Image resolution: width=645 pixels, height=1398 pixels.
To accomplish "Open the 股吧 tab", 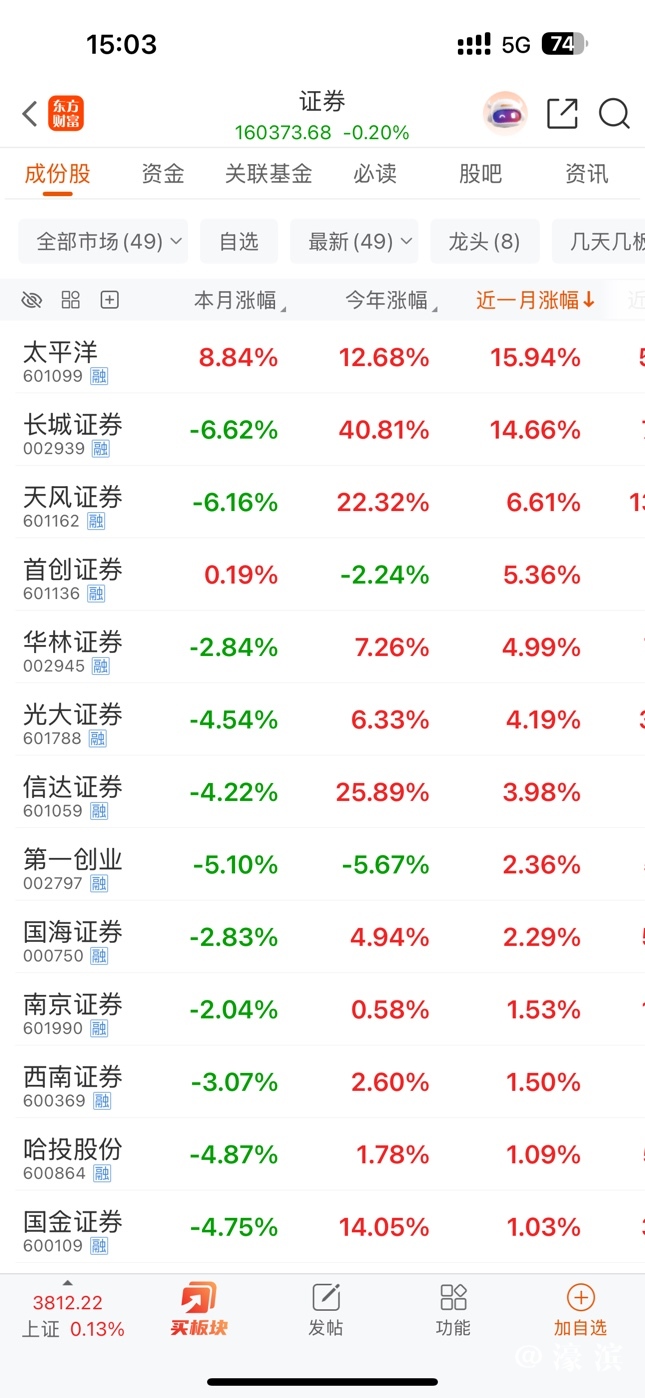I will click(480, 174).
